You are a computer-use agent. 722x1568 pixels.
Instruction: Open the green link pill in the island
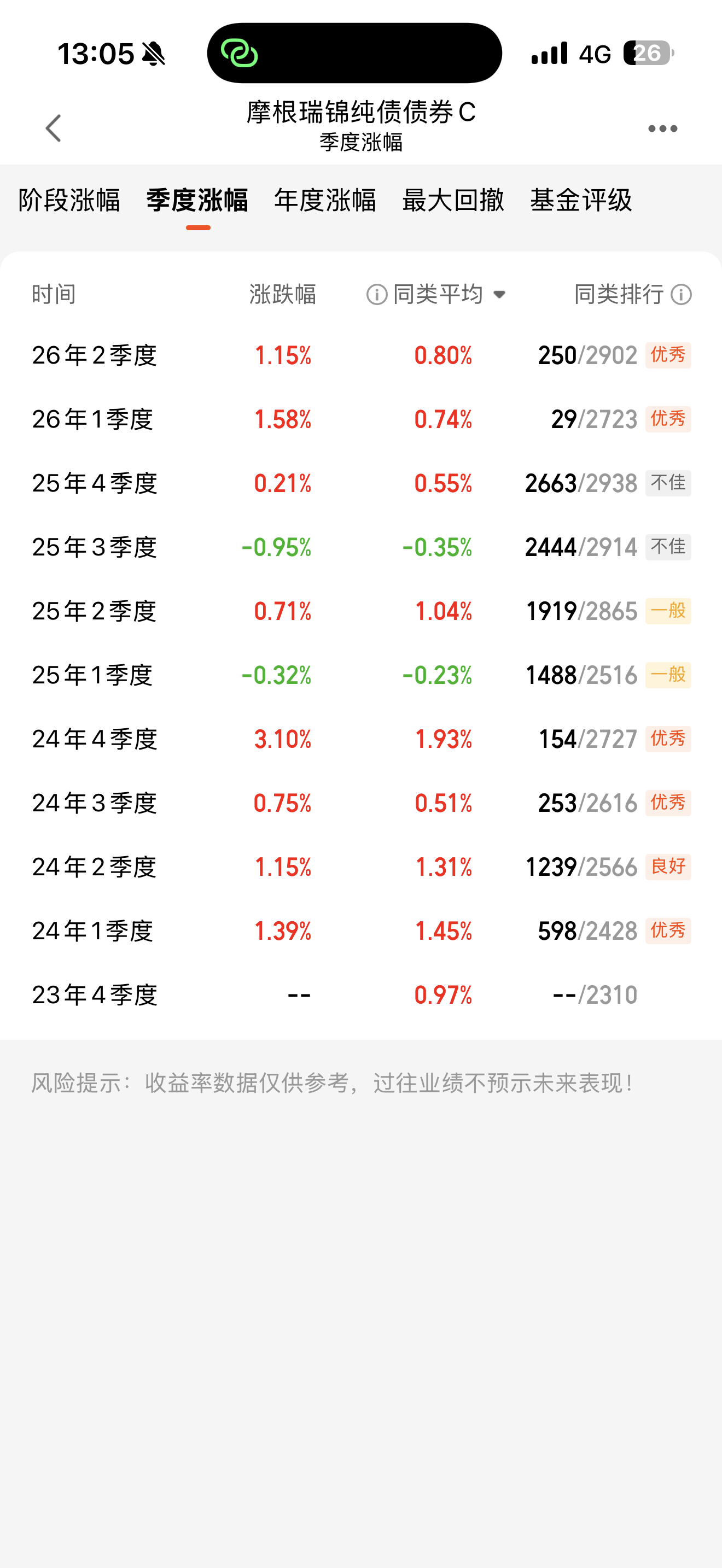point(239,53)
